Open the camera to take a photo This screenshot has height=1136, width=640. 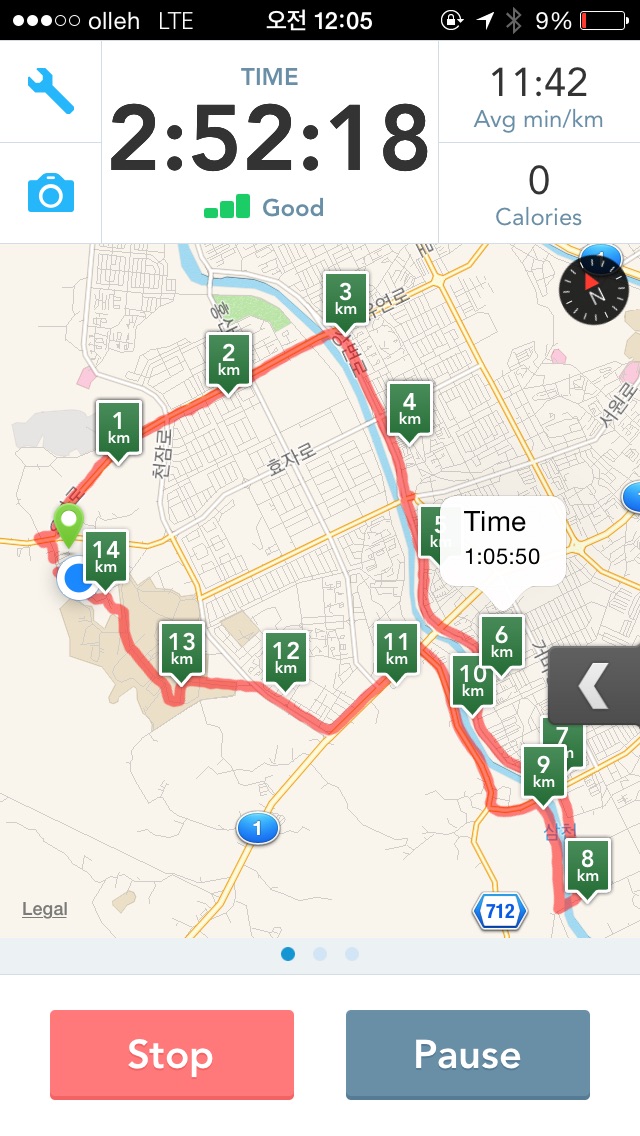[x=50, y=192]
